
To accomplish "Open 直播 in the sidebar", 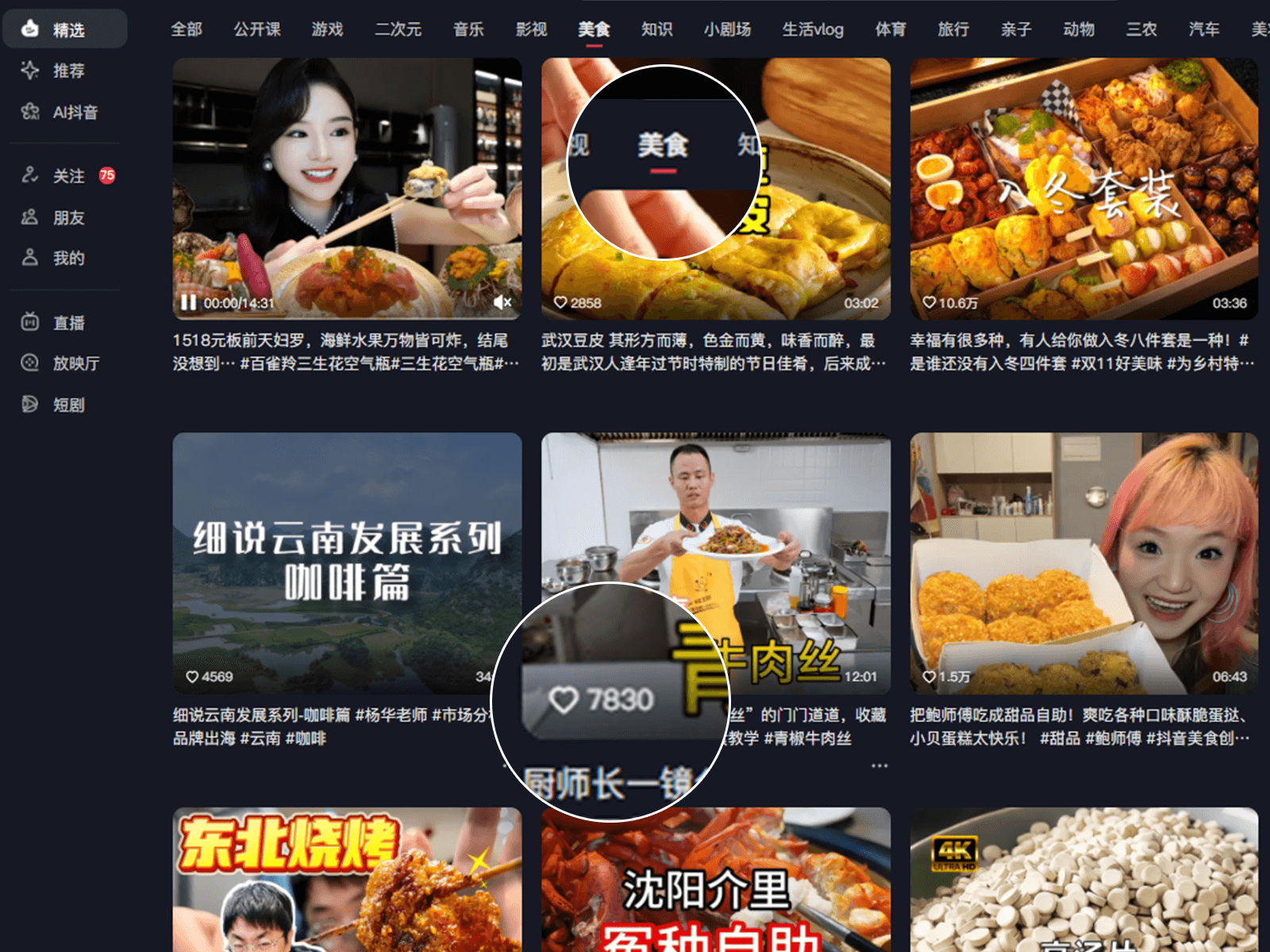I will pos(67,323).
